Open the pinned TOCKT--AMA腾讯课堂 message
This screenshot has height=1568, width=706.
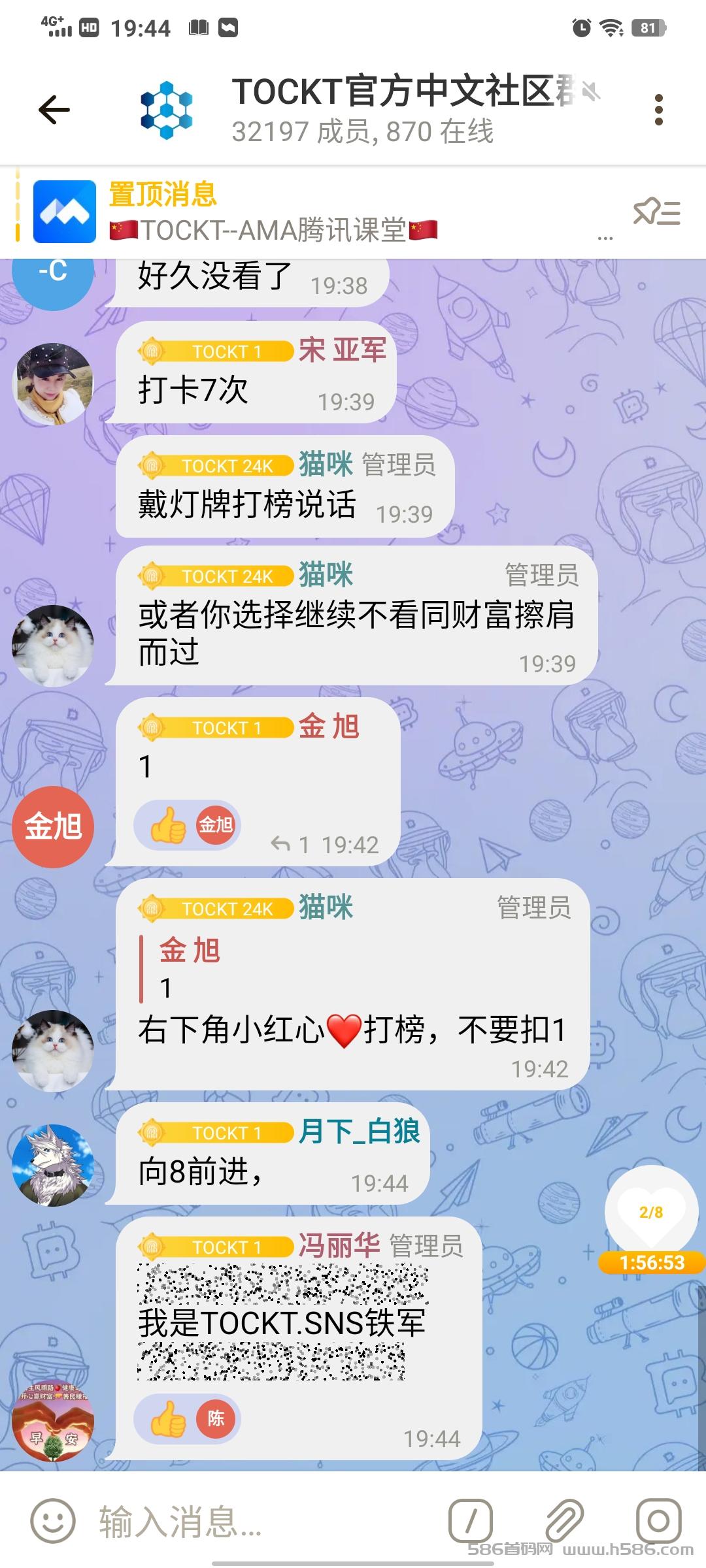(320, 212)
